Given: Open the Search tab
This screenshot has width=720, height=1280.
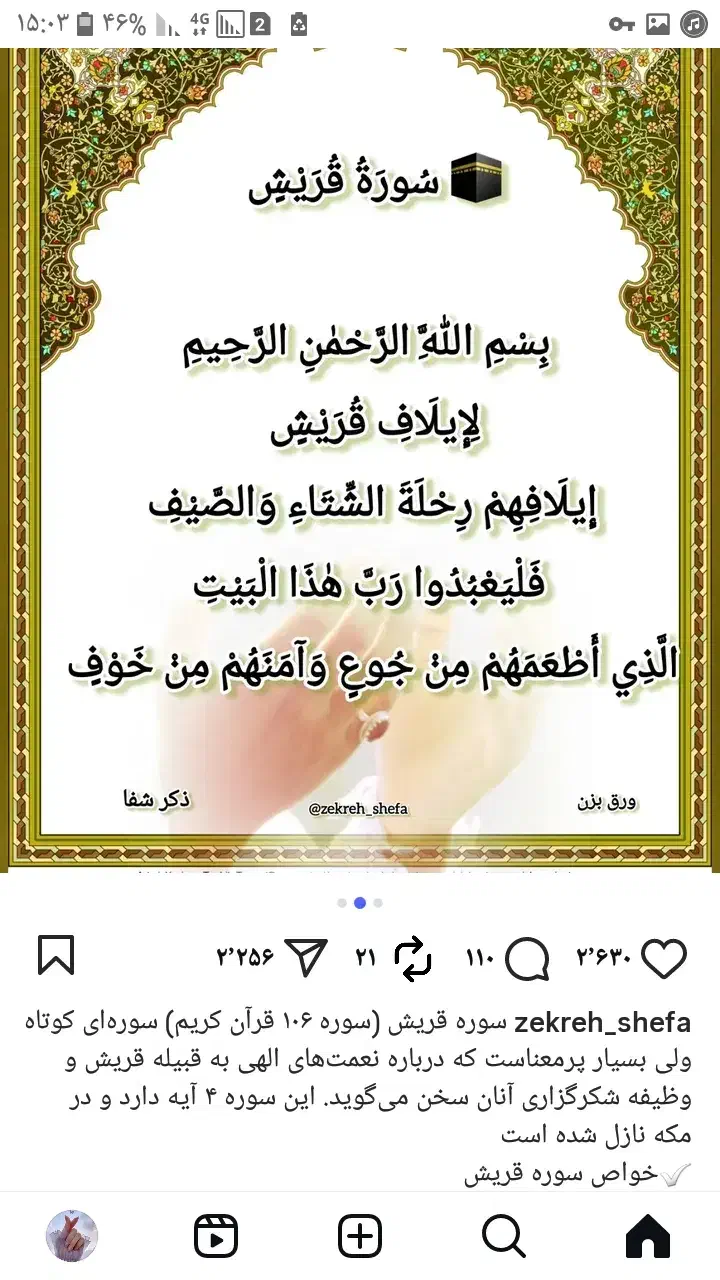Looking at the screenshot, I should click(503, 1237).
